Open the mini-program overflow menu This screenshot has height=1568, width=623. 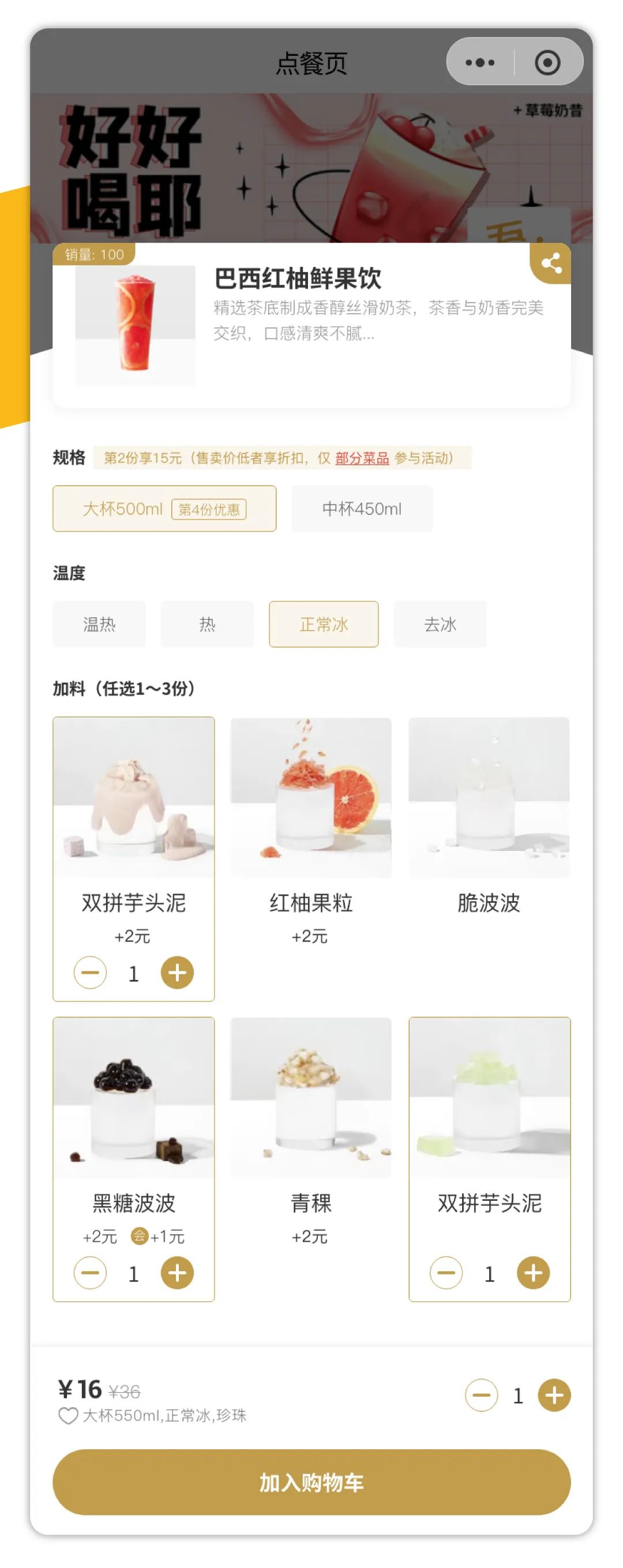tap(479, 62)
